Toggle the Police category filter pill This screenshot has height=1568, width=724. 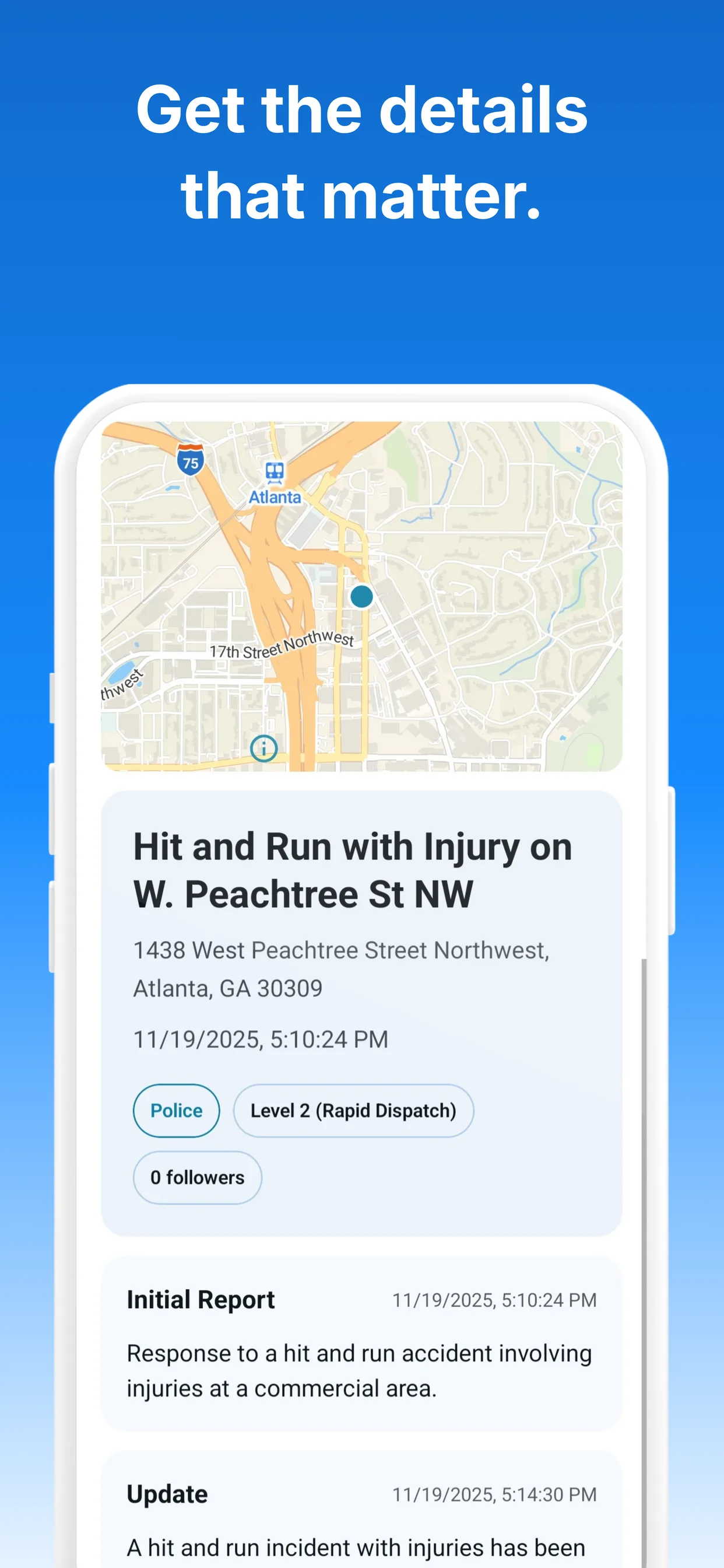click(x=176, y=1110)
